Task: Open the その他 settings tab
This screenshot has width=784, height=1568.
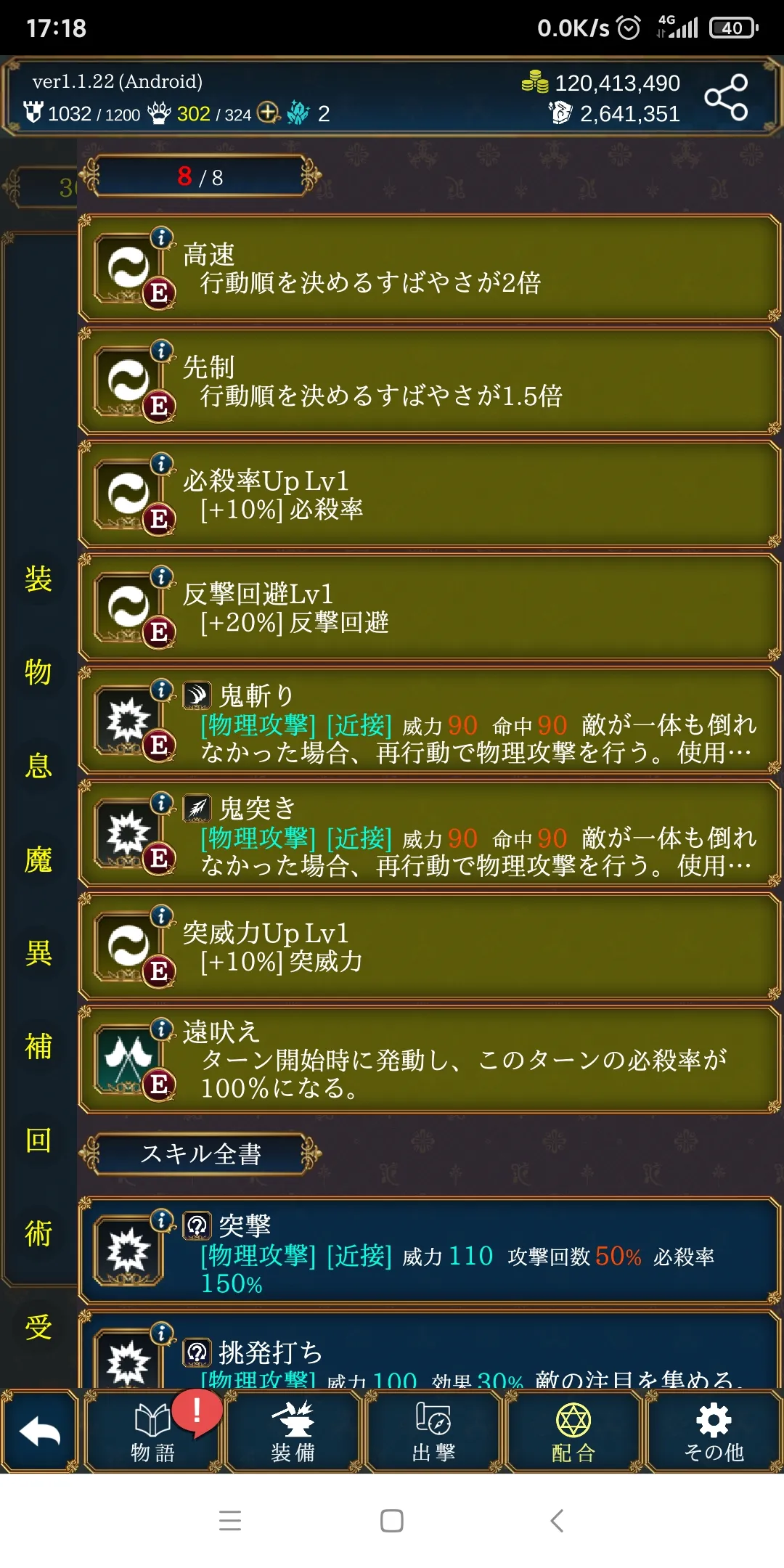Action: tap(714, 1432)
